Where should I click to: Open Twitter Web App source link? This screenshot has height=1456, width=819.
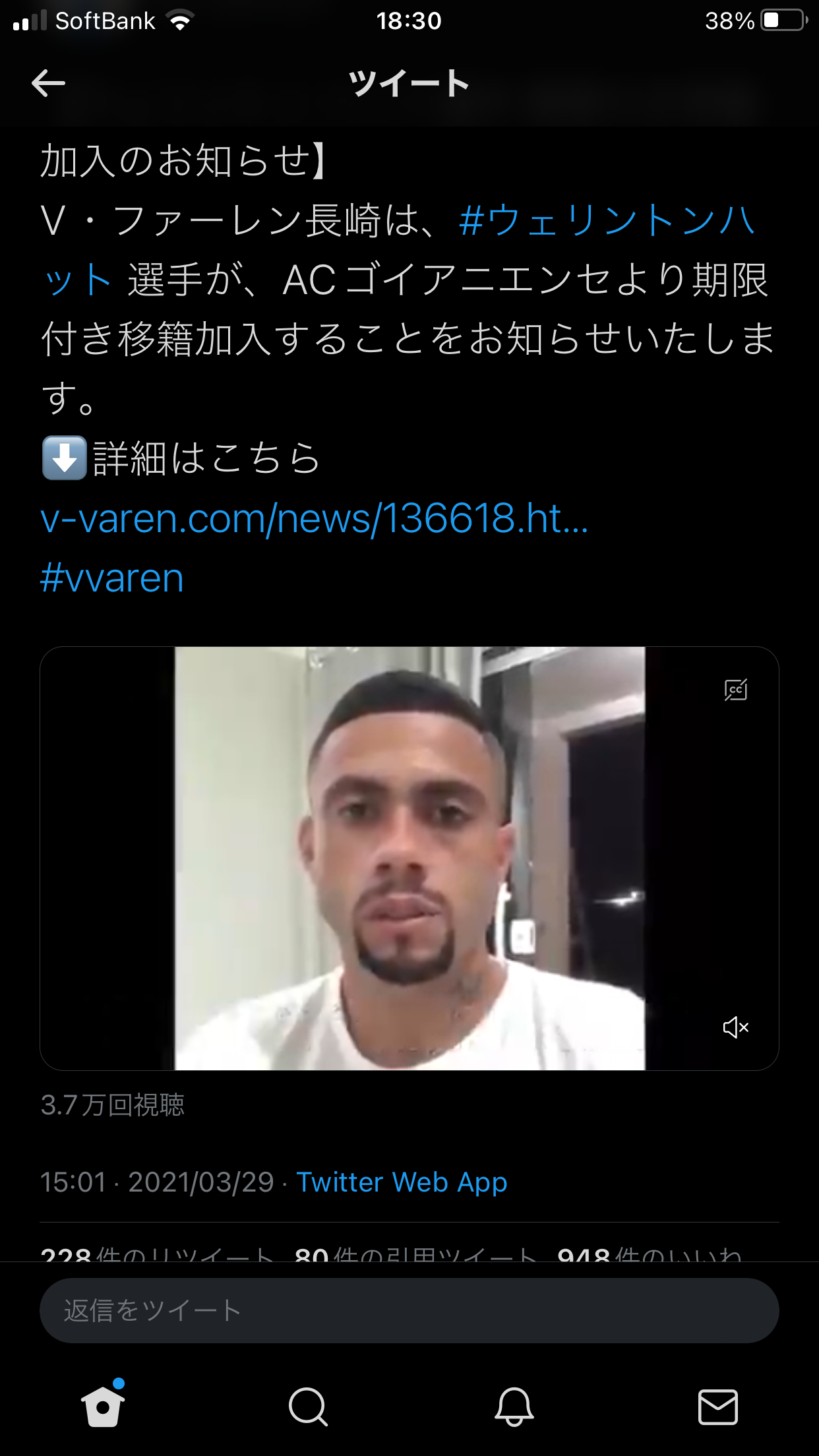click(x=402, y=1182)
